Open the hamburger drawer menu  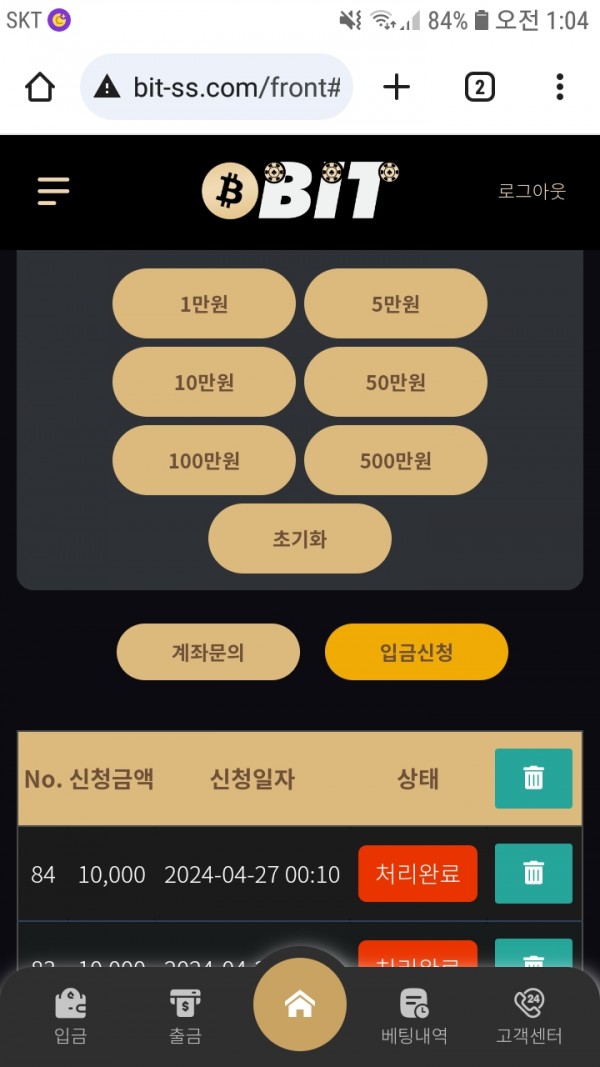(53, 190)
